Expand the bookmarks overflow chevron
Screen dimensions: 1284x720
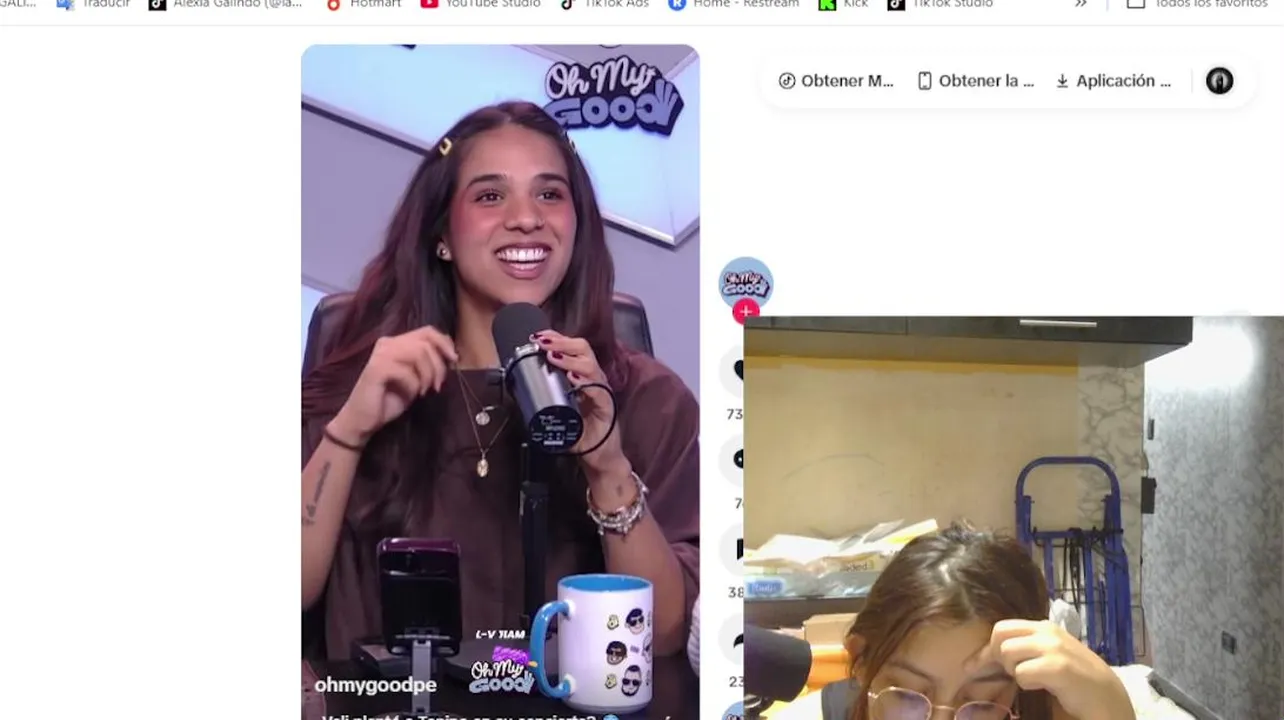click(1081, 4)
